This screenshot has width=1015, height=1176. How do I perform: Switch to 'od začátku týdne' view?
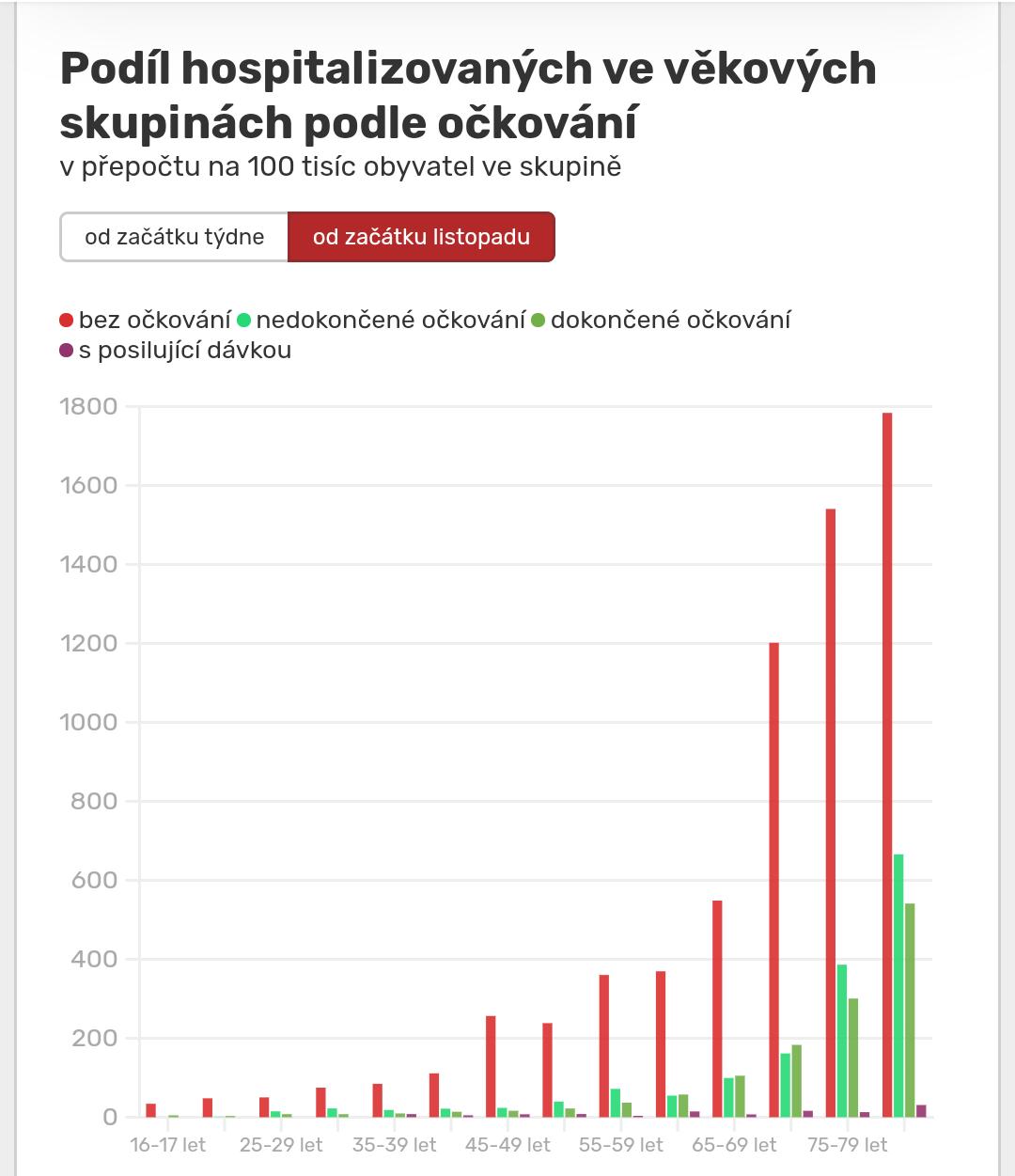(x=174, y=237)
